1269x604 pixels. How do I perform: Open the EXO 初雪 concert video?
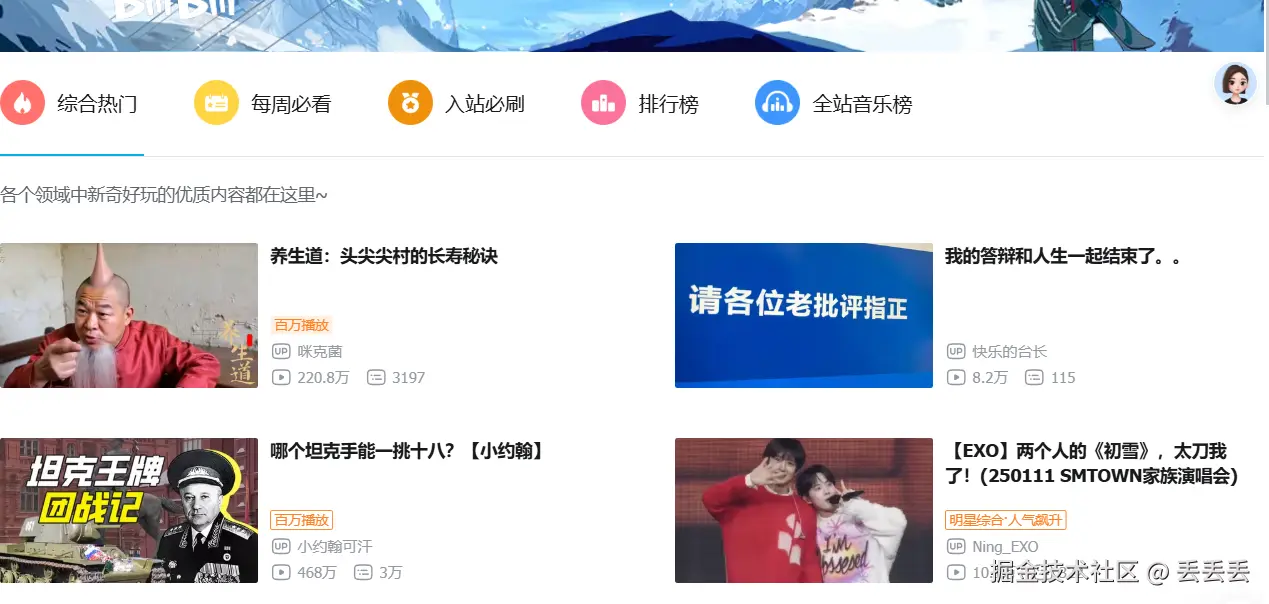click(x=803, y=510)
